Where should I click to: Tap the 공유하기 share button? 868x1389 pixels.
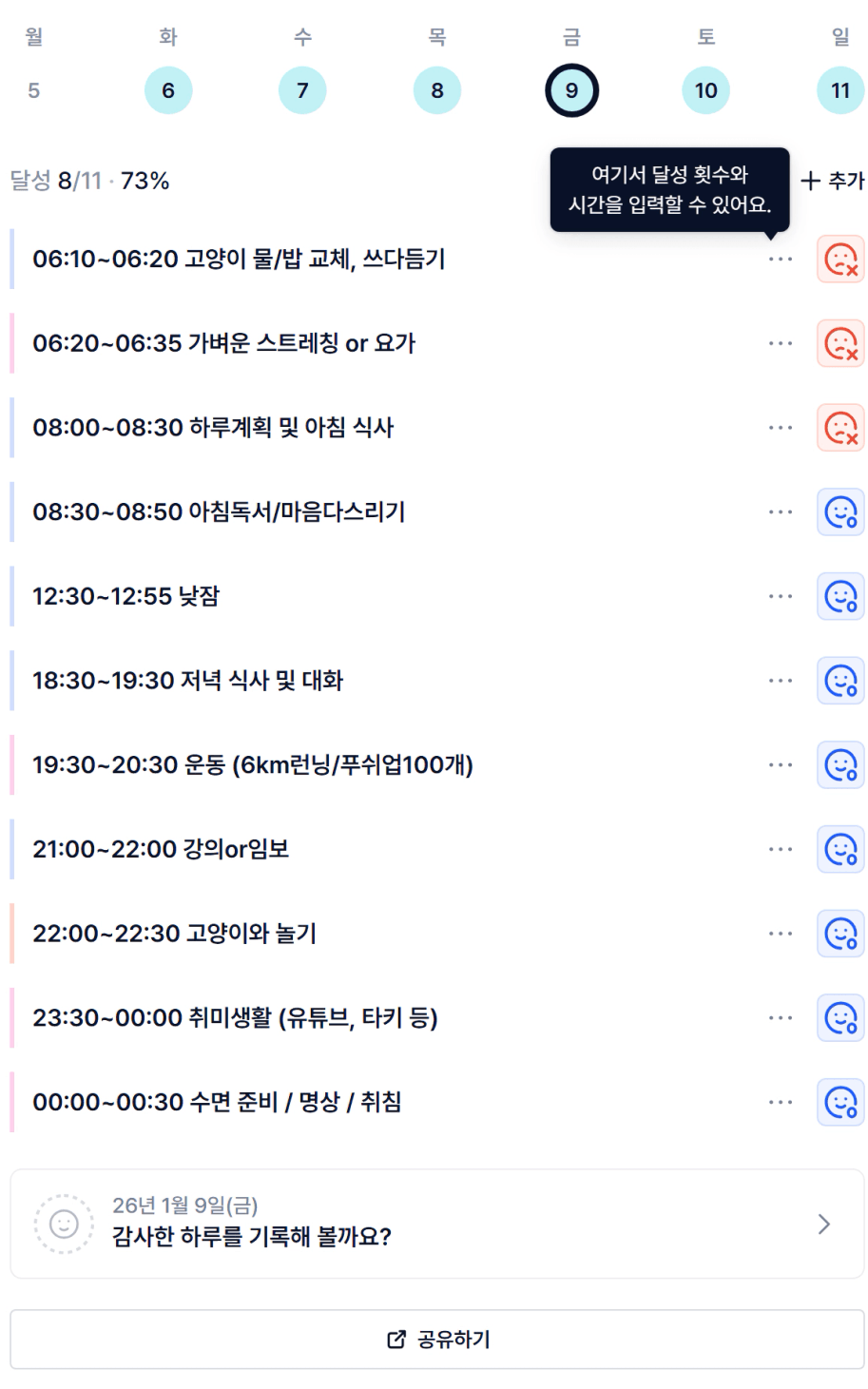[436, 1340]
